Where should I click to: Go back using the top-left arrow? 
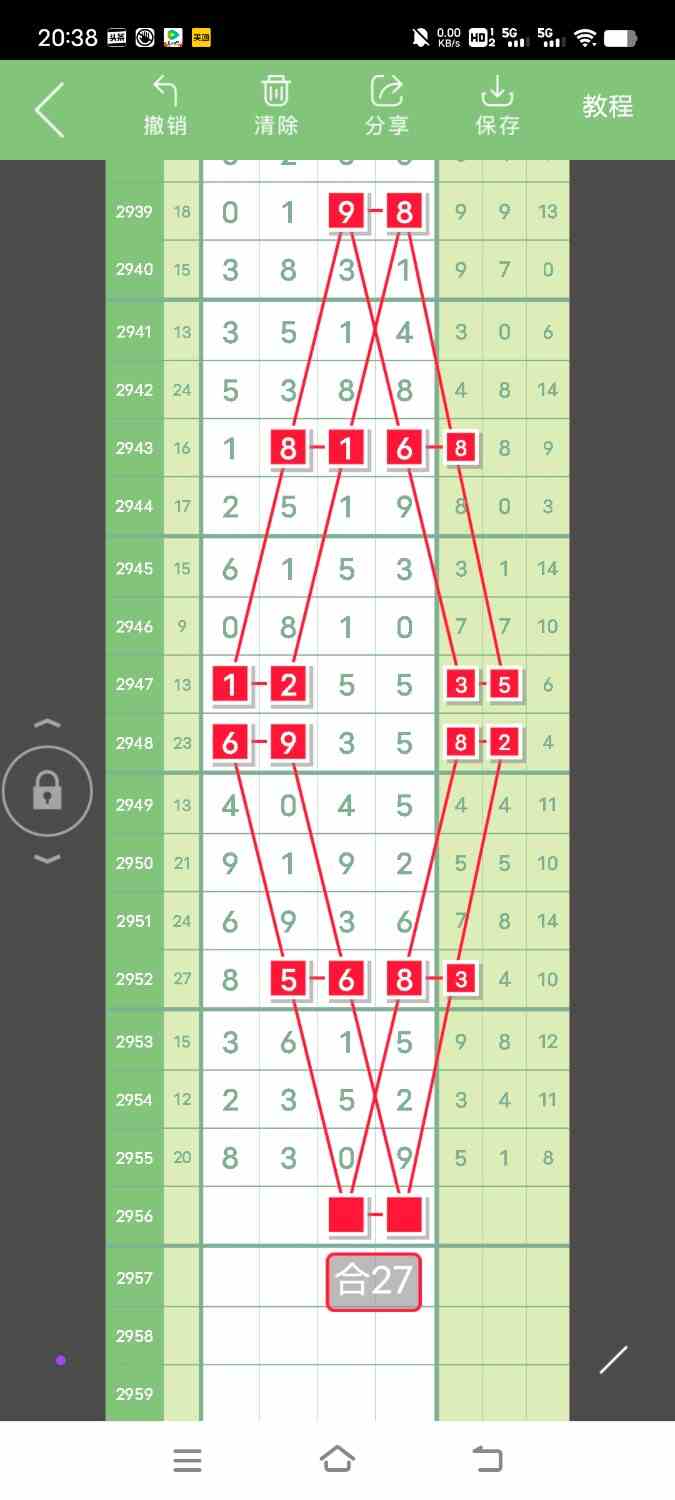pyautogui.click(x=49, y=109)
